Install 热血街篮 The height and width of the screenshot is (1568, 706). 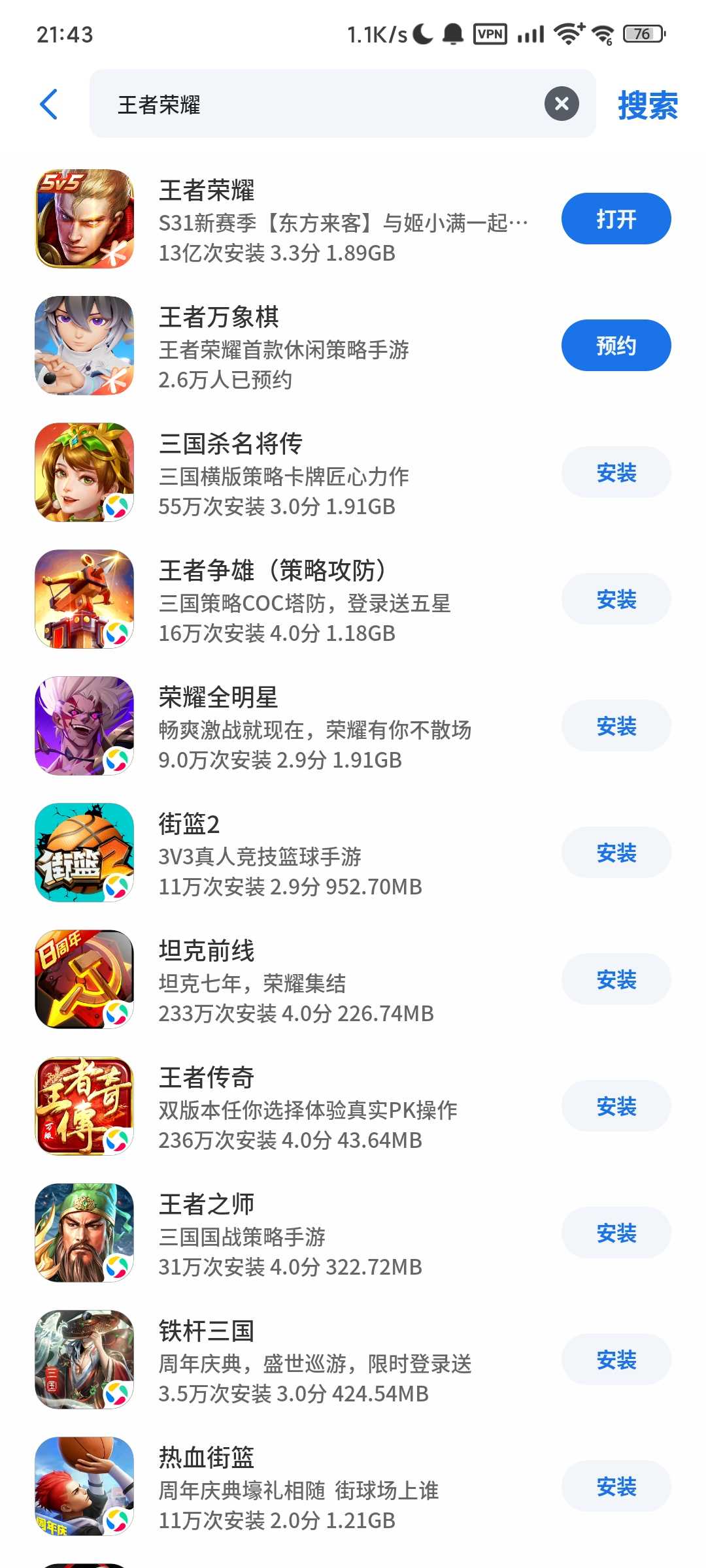coord(616,1486)
